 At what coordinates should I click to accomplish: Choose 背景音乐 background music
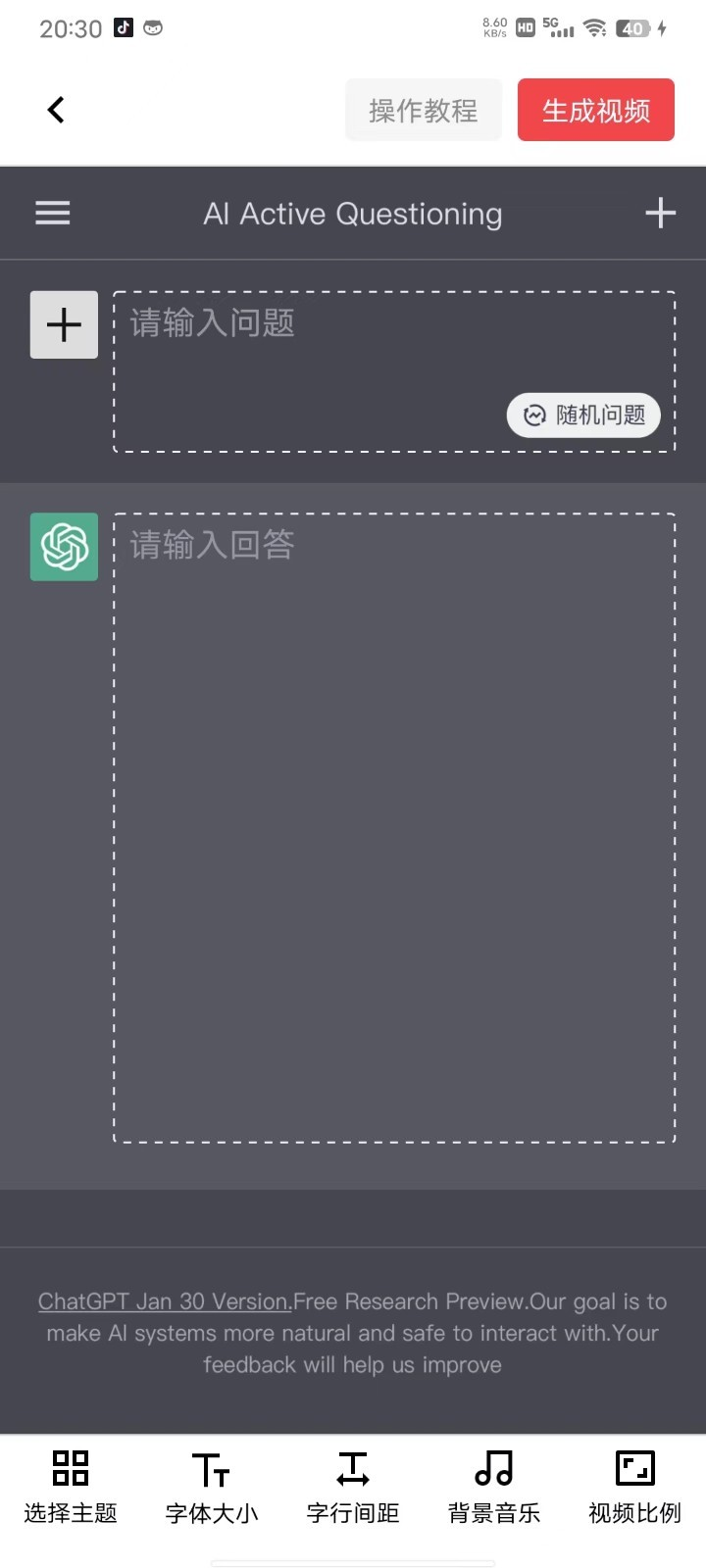(x=494, y=1487)
